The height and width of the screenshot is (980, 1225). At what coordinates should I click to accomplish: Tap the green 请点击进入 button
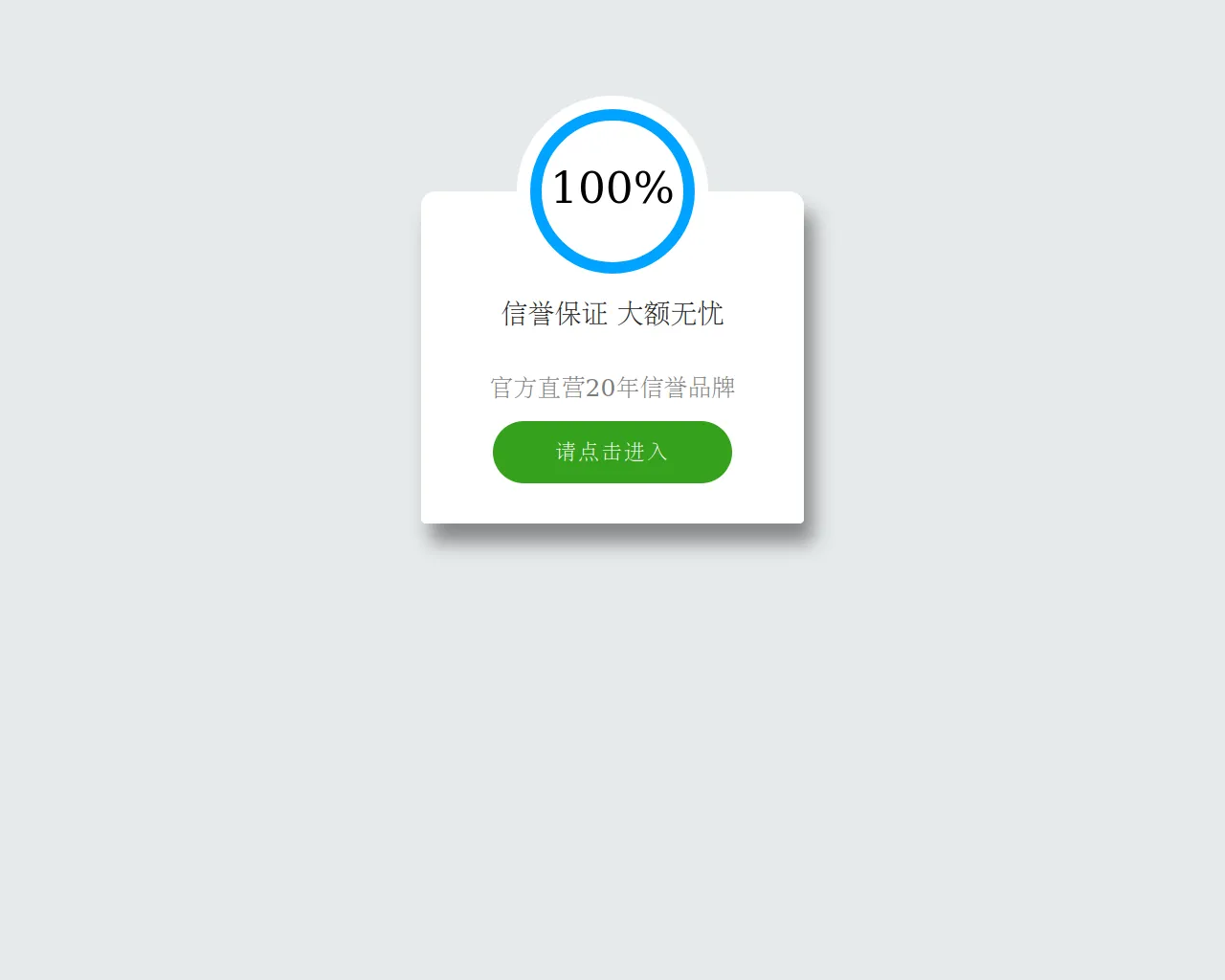point(612,452)
